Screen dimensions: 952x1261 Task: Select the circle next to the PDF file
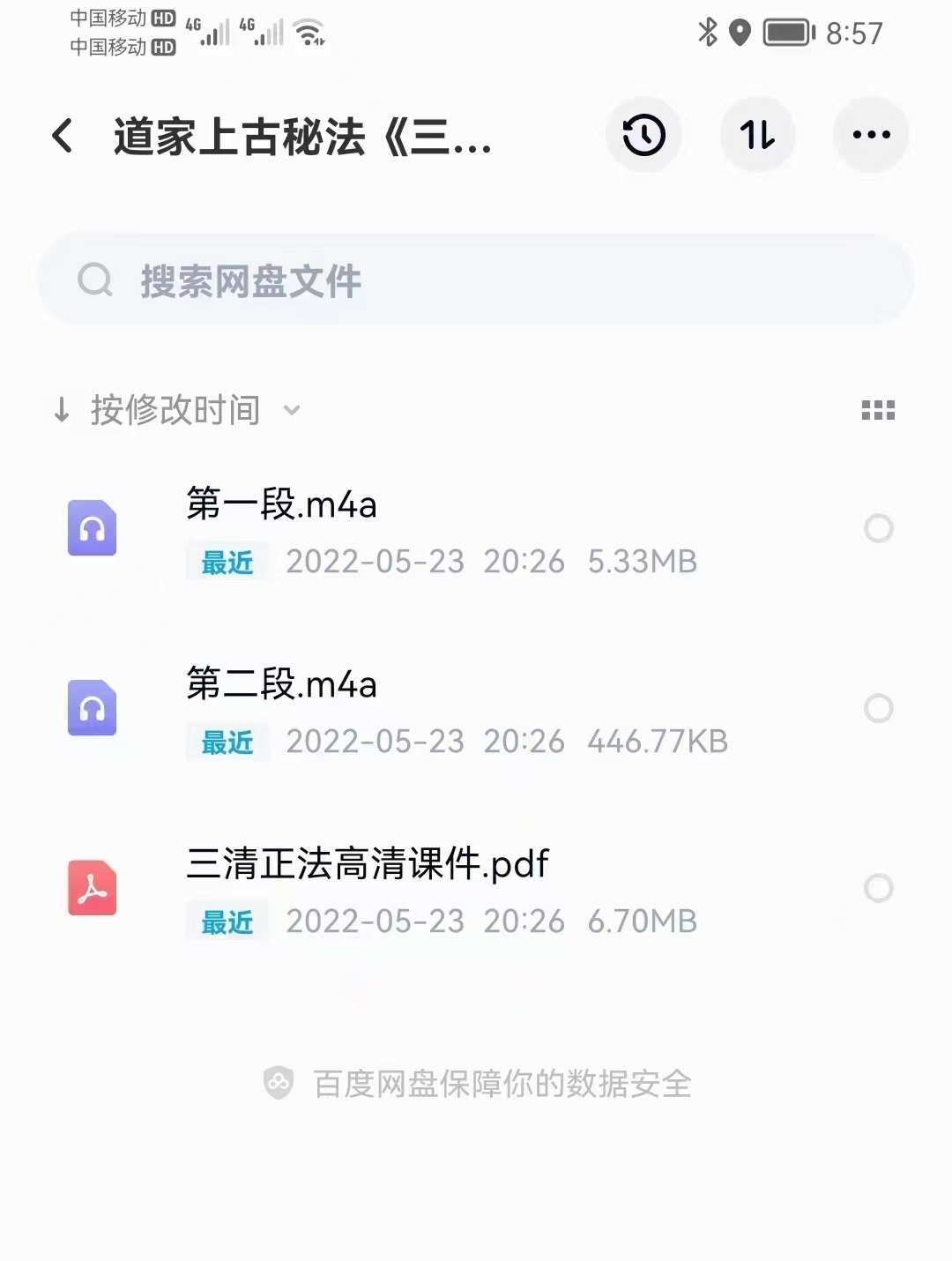pos(879,889)
